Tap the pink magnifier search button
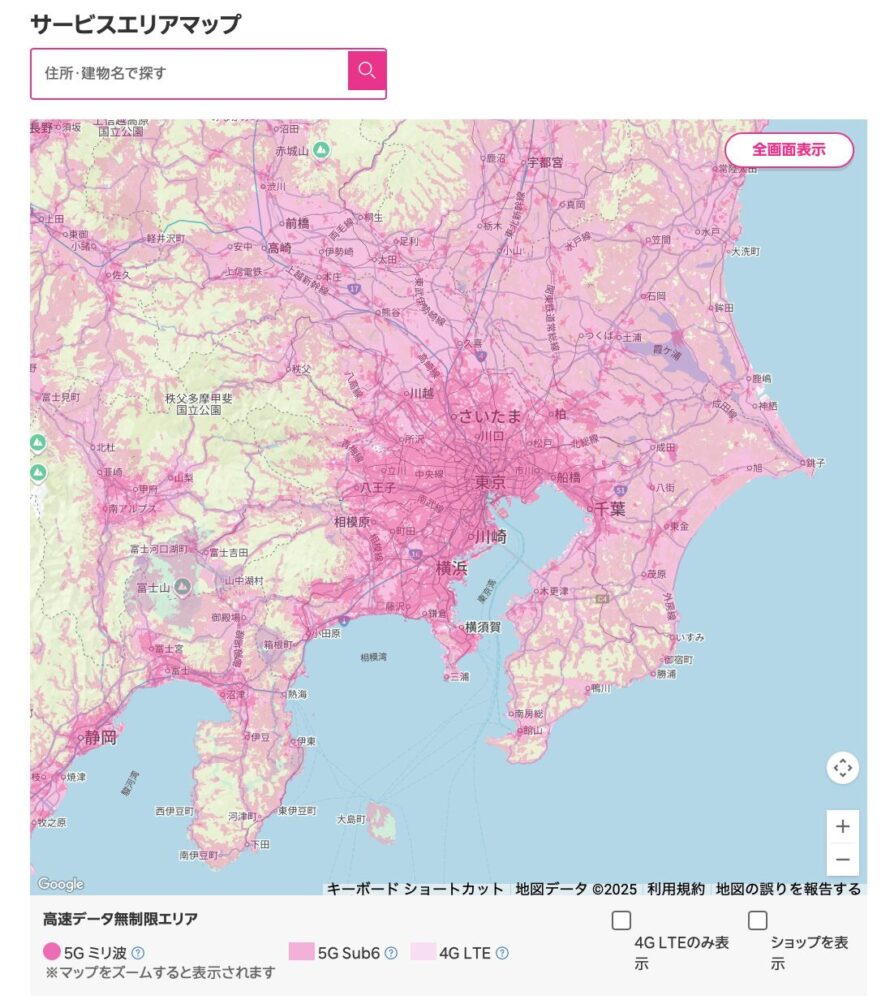 pos(367,71)
